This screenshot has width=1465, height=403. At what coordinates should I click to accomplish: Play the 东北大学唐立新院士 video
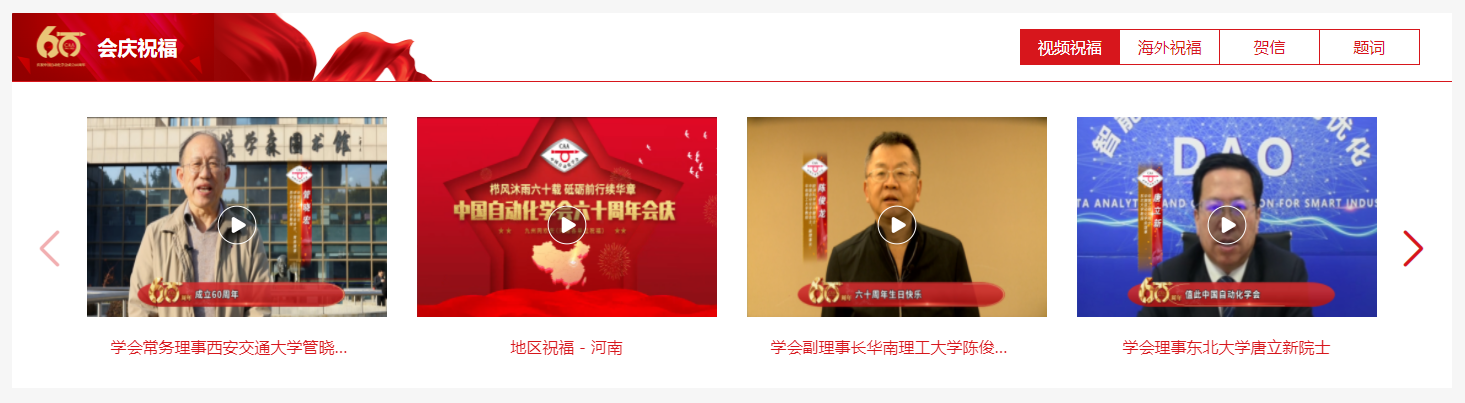[1227, 225]
